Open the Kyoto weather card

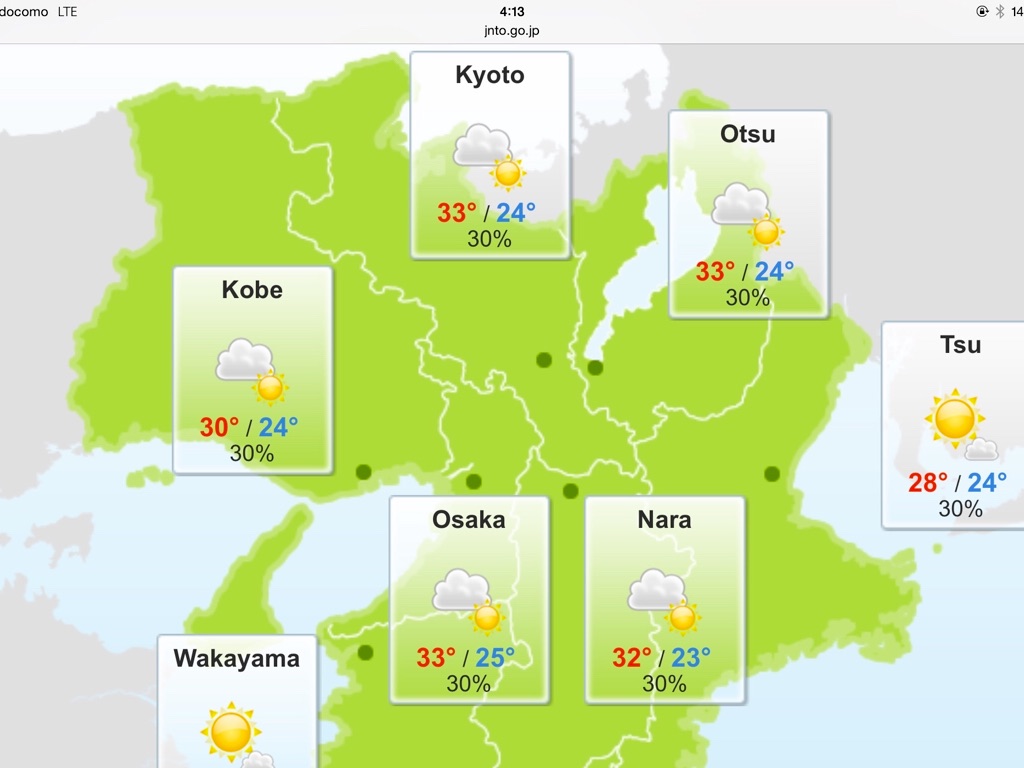[x=490, y=156]
